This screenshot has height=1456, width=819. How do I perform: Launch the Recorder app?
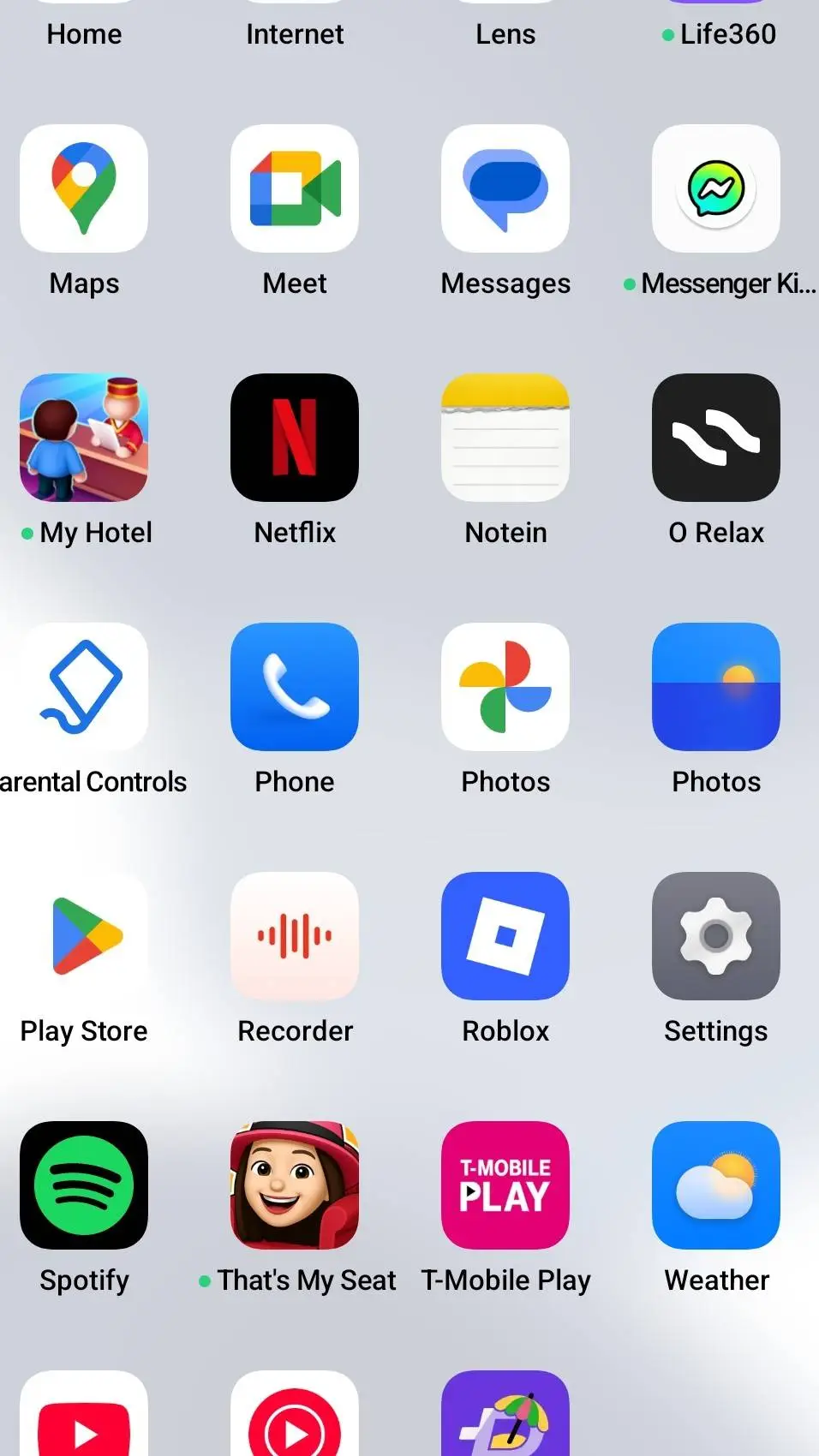coord(295,936)
